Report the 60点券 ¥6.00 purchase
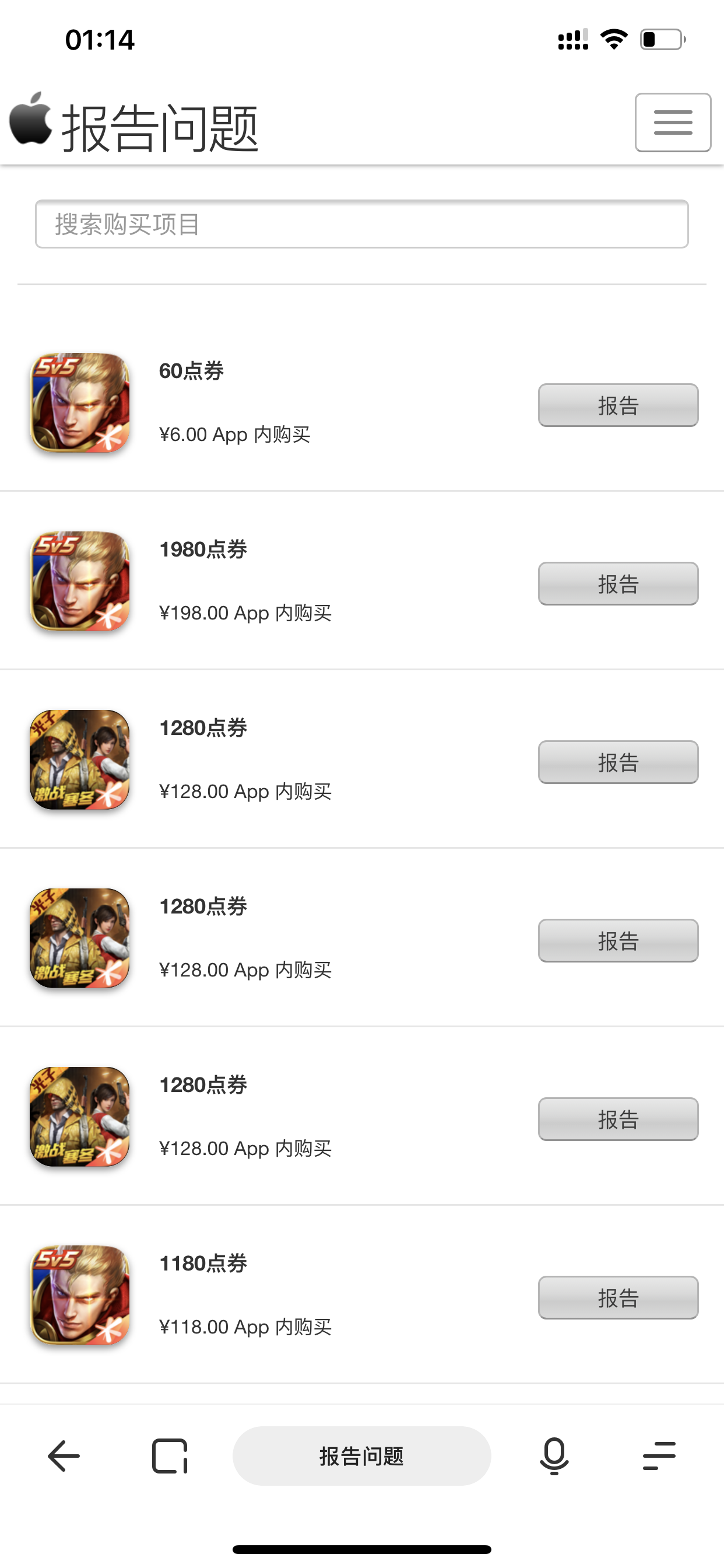Screen dimensions: 724x1568 [617, 405]
